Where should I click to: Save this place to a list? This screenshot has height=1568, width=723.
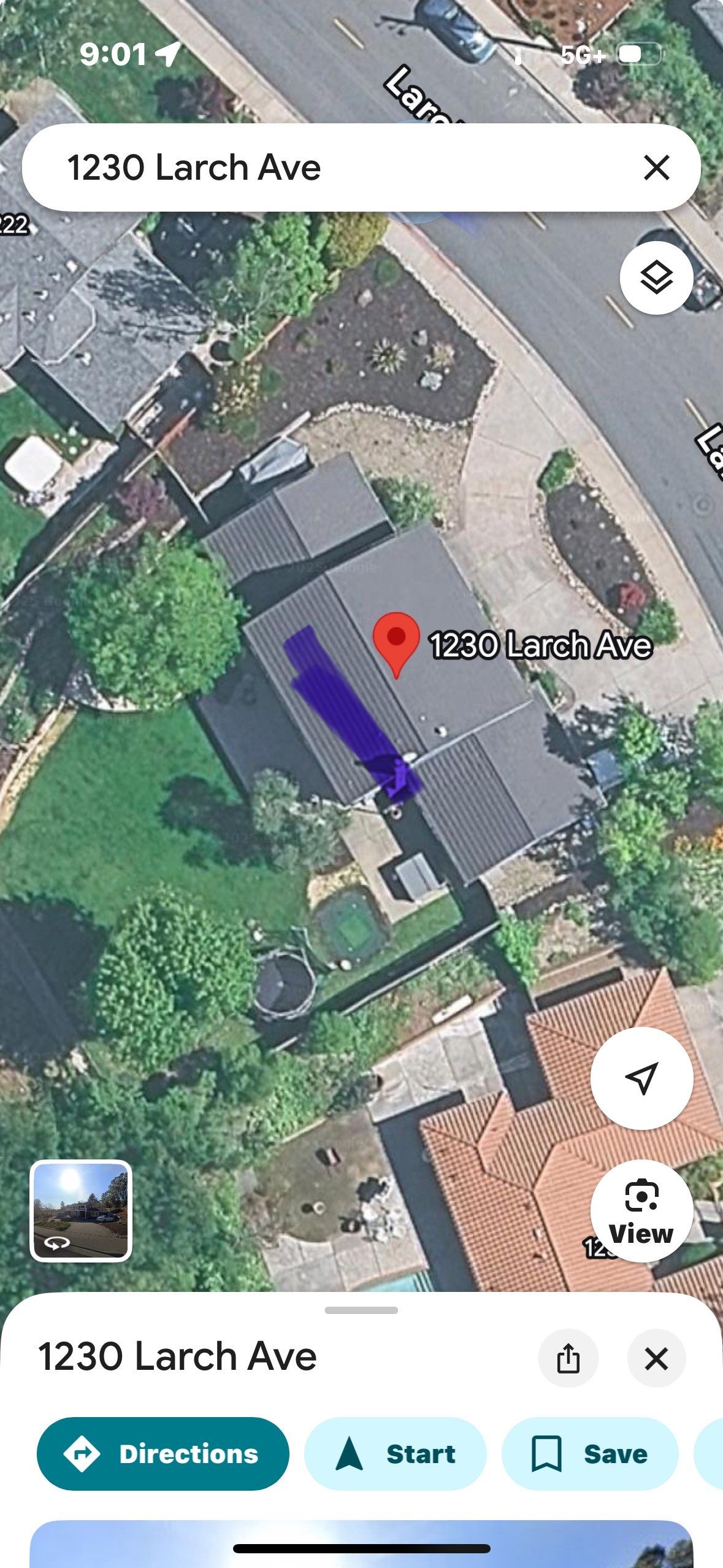(590, 1453)
